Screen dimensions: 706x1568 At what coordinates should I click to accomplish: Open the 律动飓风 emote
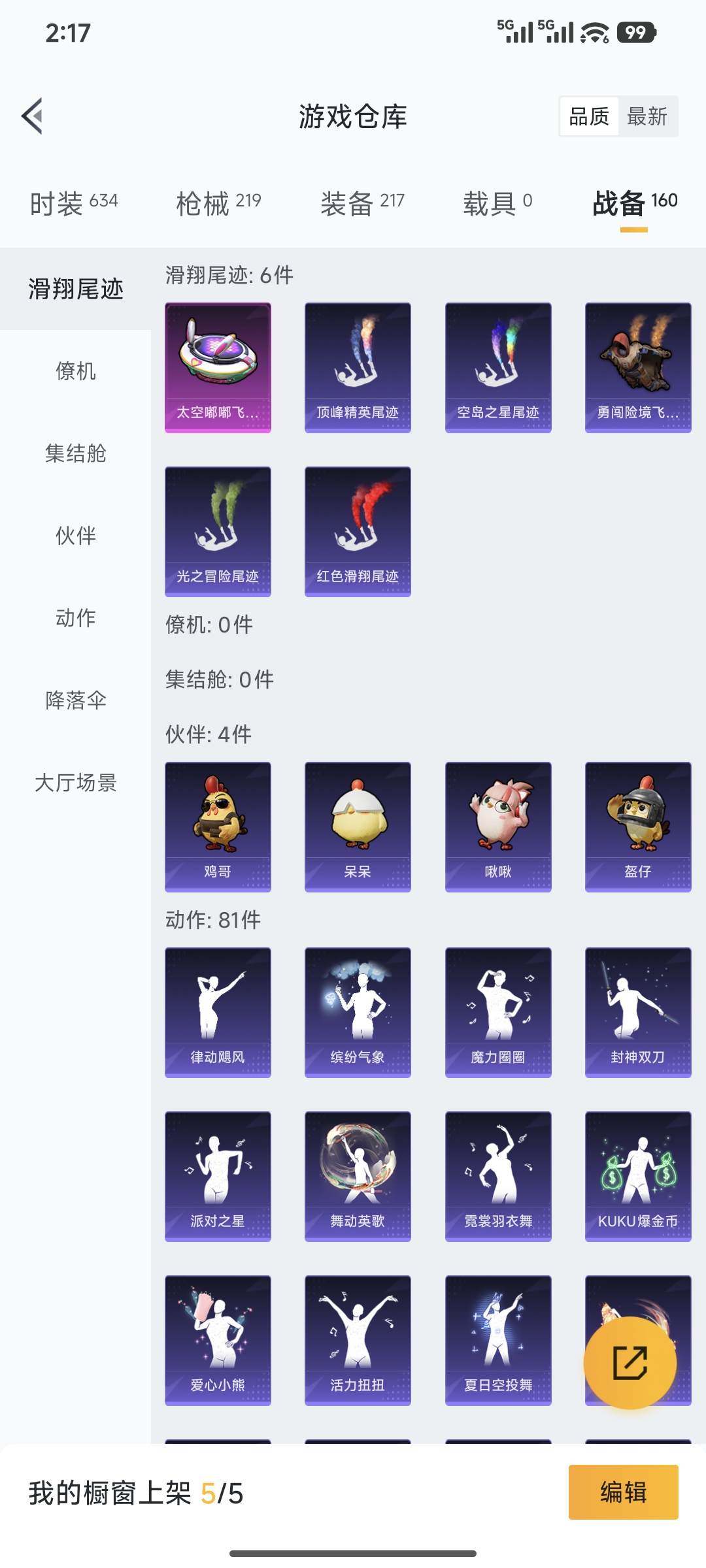[x=218, y=1010]
